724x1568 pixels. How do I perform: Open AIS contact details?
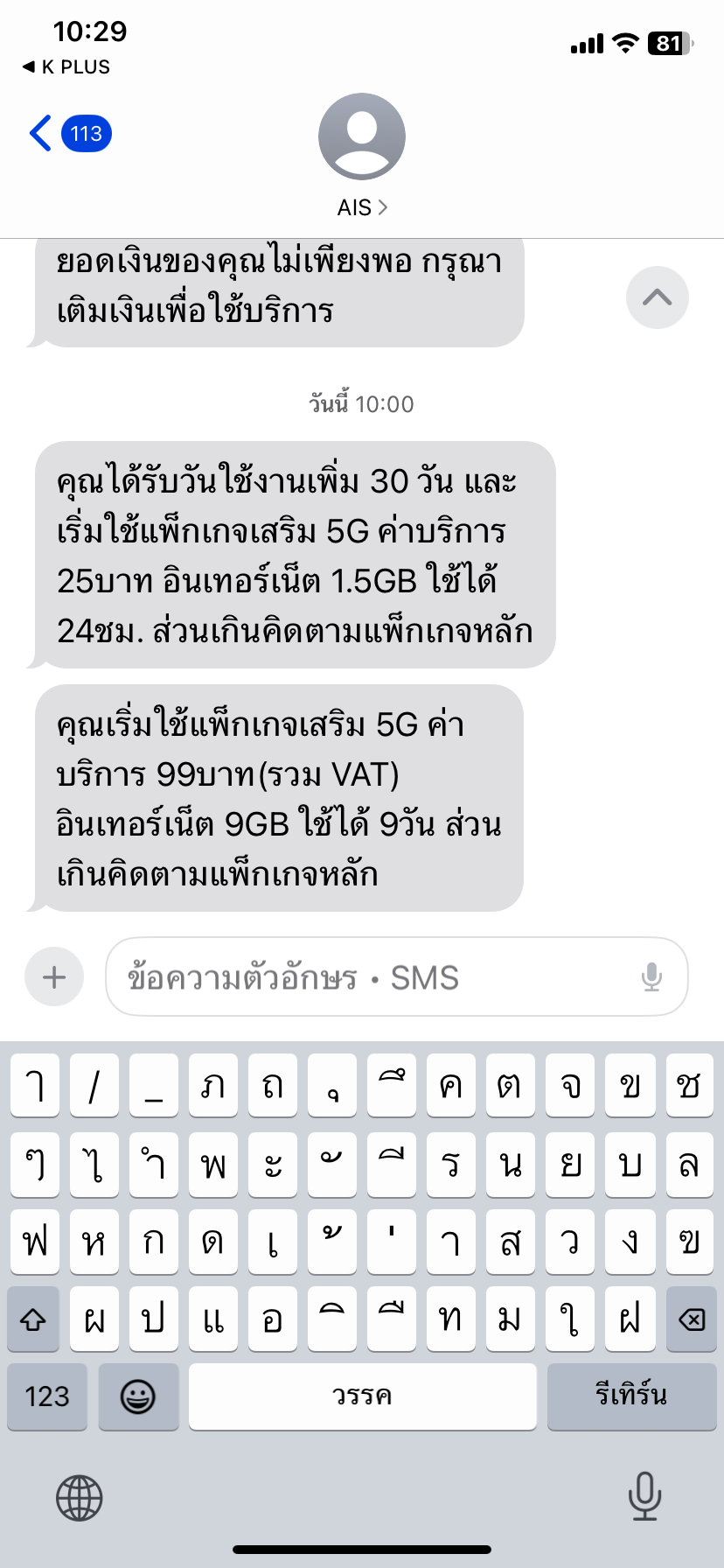[x=362, y=156]
